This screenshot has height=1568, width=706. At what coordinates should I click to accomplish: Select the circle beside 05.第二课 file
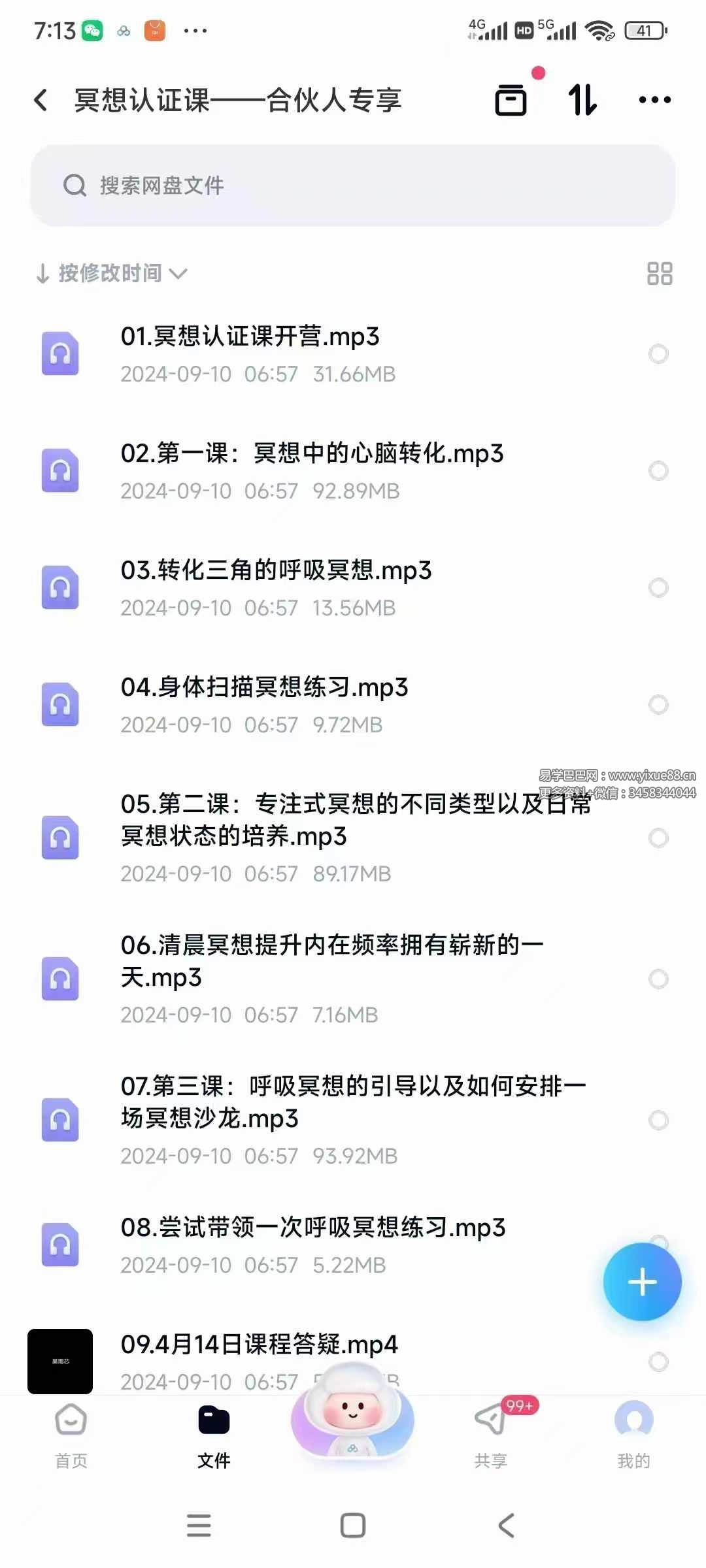click(659, 838)
